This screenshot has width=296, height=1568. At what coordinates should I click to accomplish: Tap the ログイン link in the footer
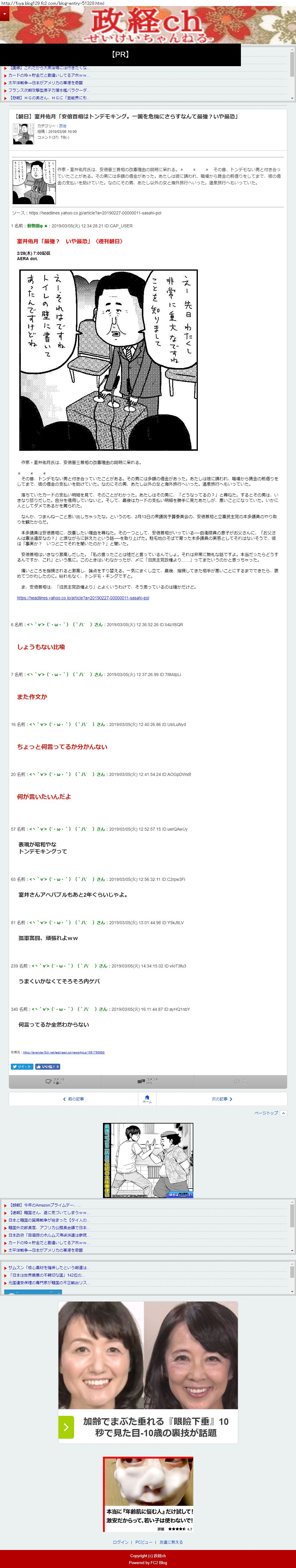(120, 1542)
